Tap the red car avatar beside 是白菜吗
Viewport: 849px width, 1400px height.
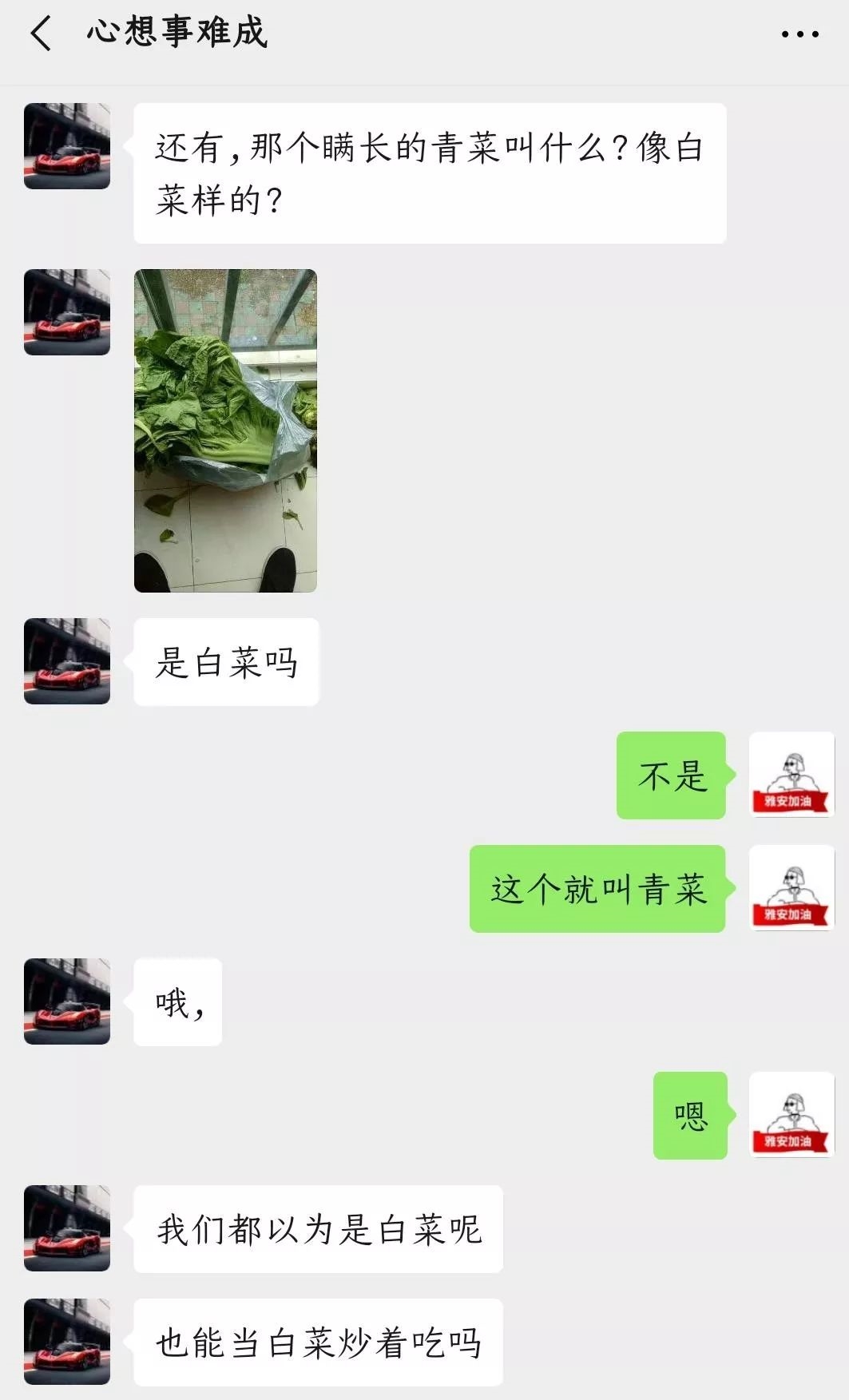click(x=67, y=661)
